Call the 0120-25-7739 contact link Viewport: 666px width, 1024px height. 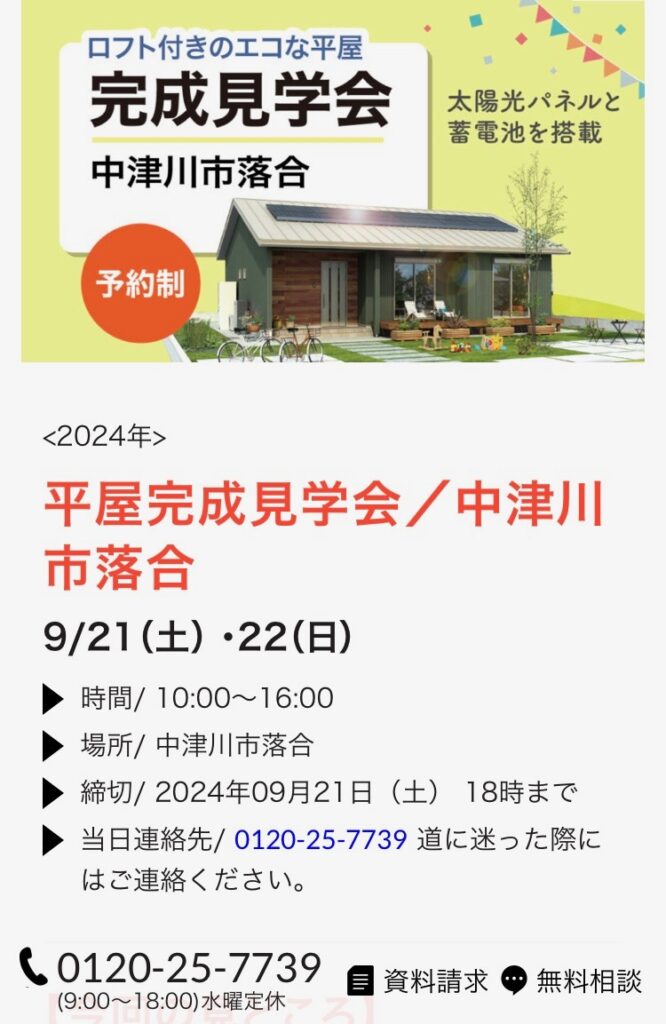click(x=320, y=839)
